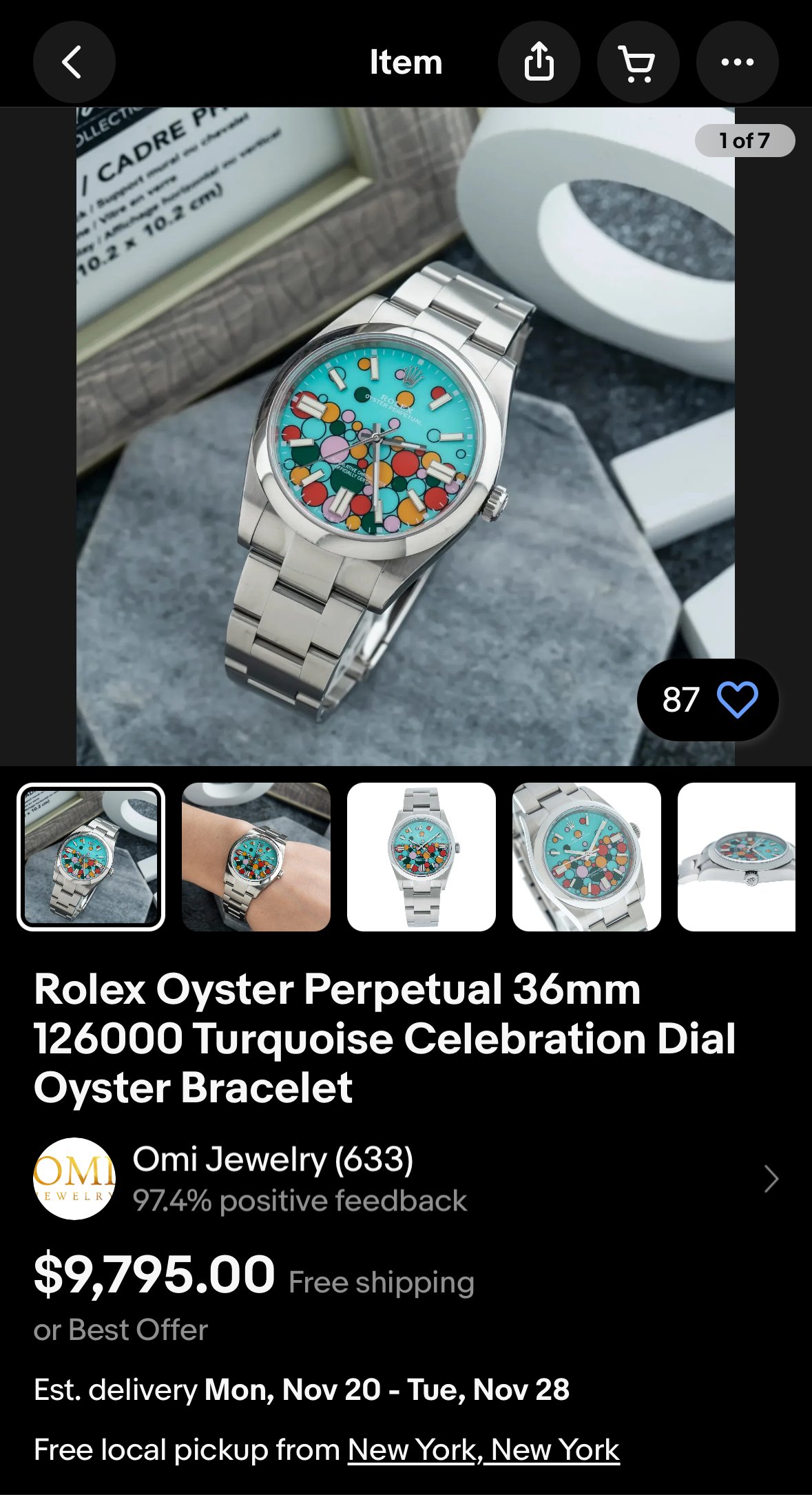812x1495 pixels.
Task: Add listing to watchlist with the heart
Action: (737, 699)
